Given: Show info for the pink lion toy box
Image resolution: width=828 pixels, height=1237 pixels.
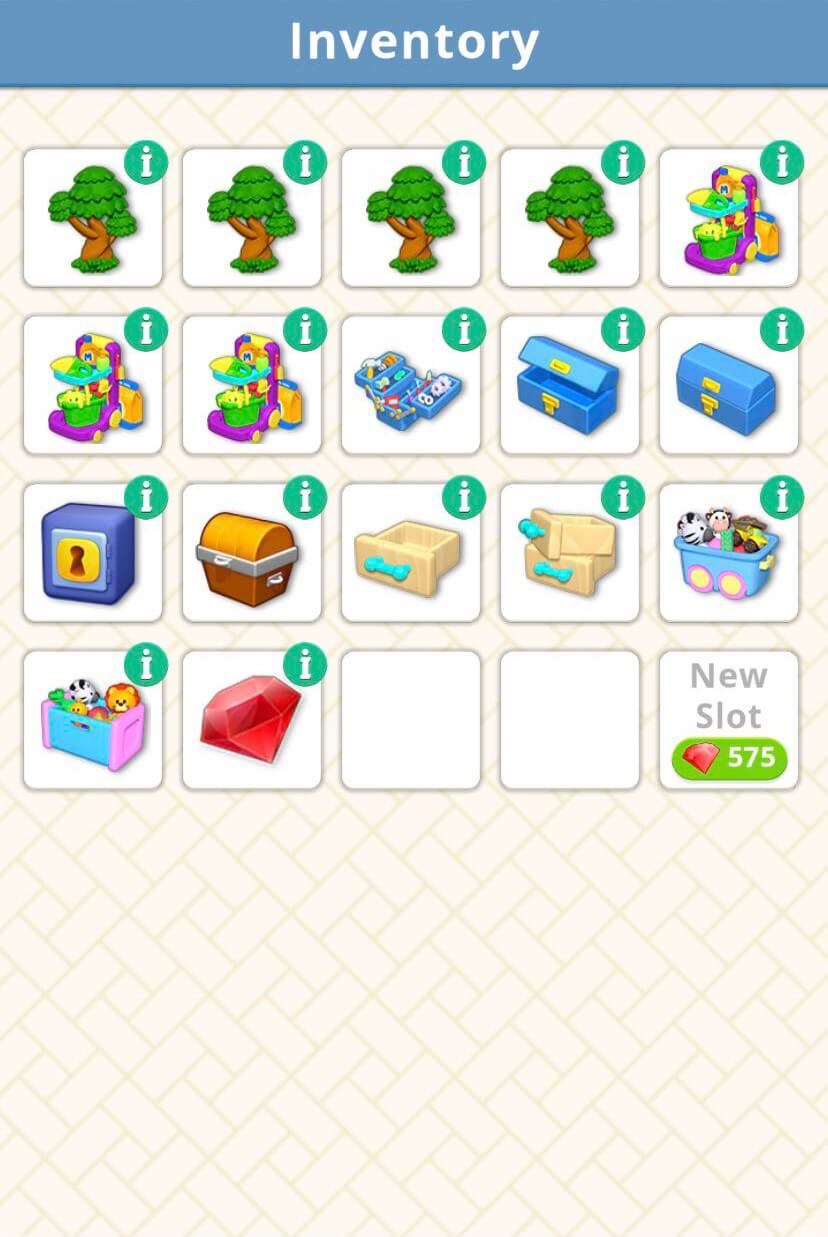Looking at the screenshot, I should (x=146, y=664).
